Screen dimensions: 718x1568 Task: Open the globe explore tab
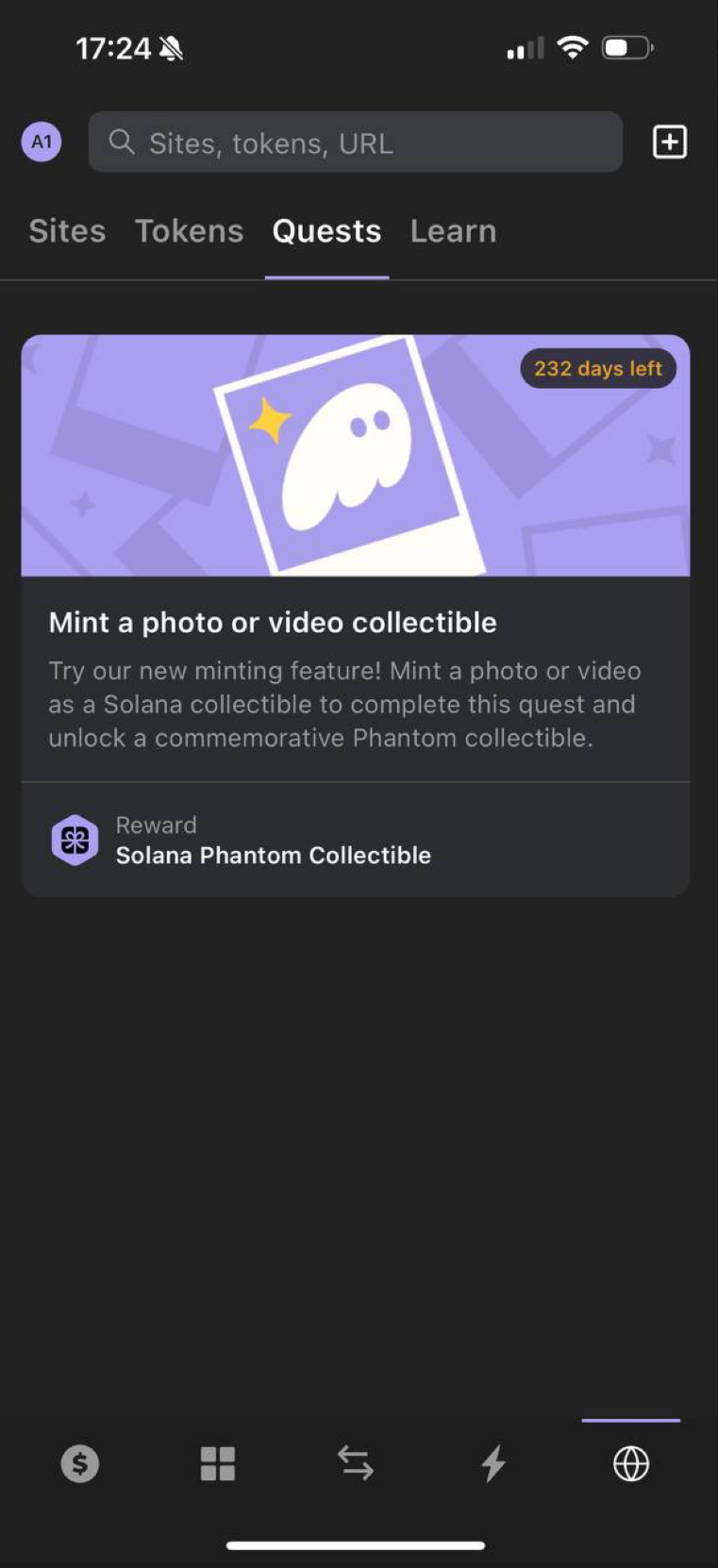pos(631,1463)
